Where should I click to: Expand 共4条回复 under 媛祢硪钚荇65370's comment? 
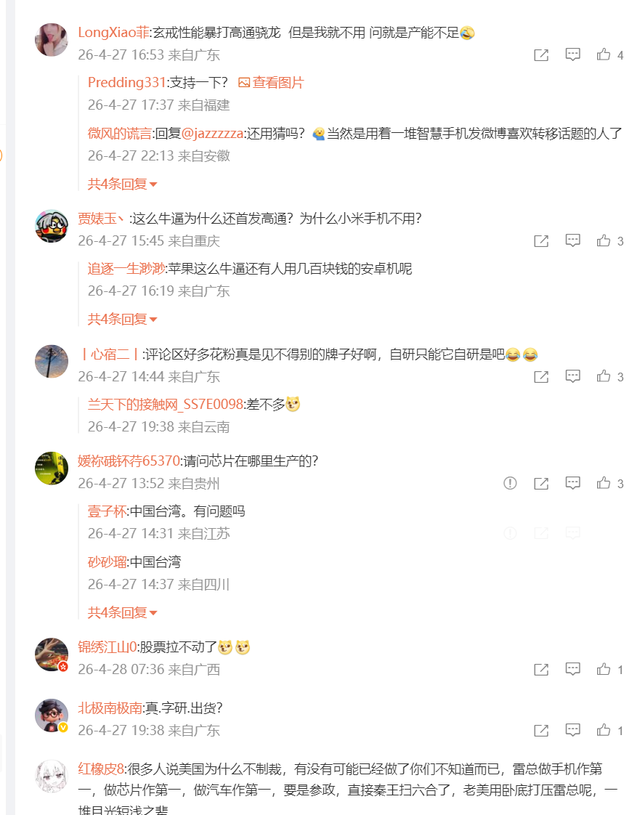click(x=122, y=612)
